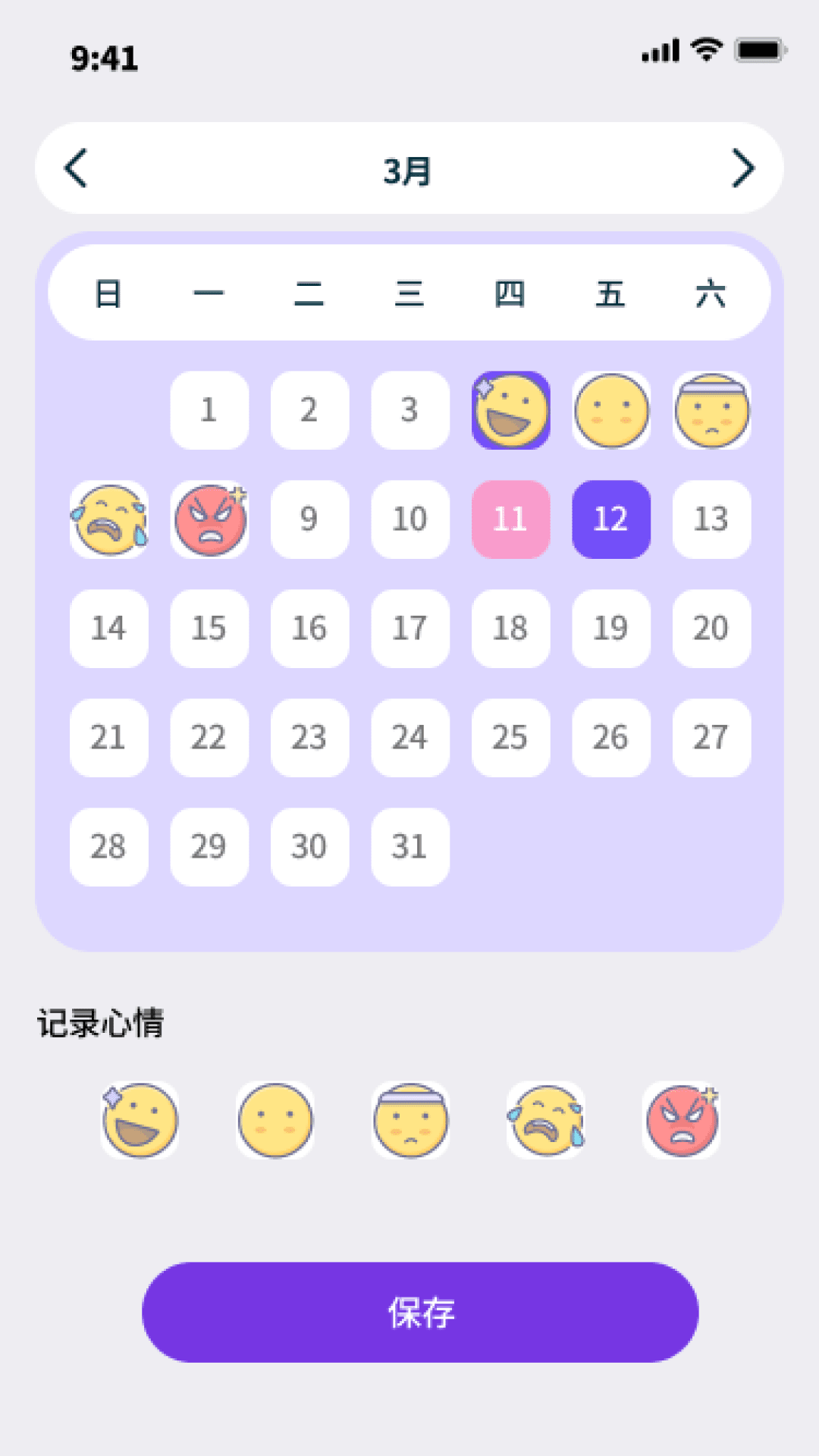Open the laughing mood day in calendar
Image resolution: width=819 pixels, height=1456 pixels.
(x=510, y=410)
